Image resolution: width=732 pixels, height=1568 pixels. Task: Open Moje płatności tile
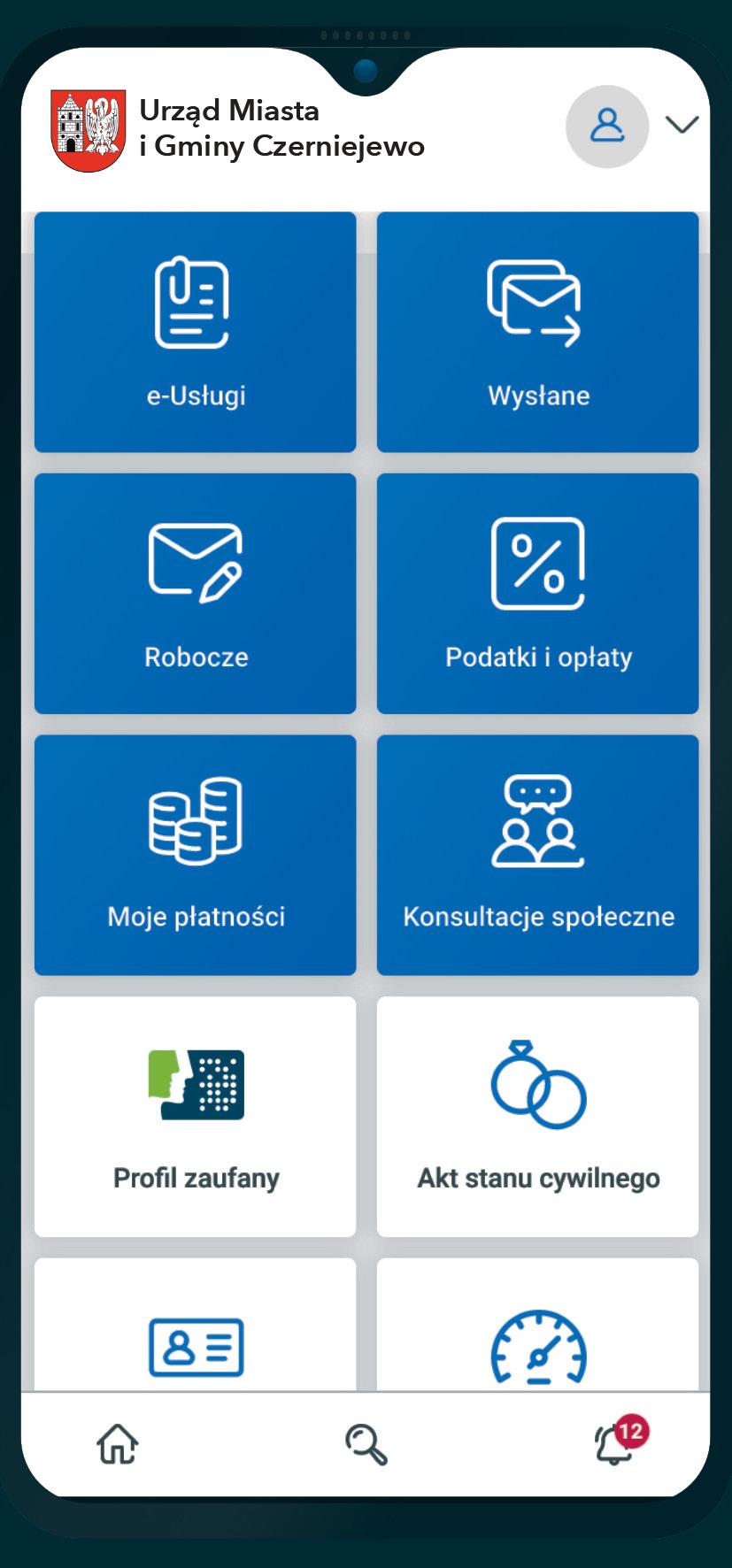pyautogui.click(x=196, y=855)
